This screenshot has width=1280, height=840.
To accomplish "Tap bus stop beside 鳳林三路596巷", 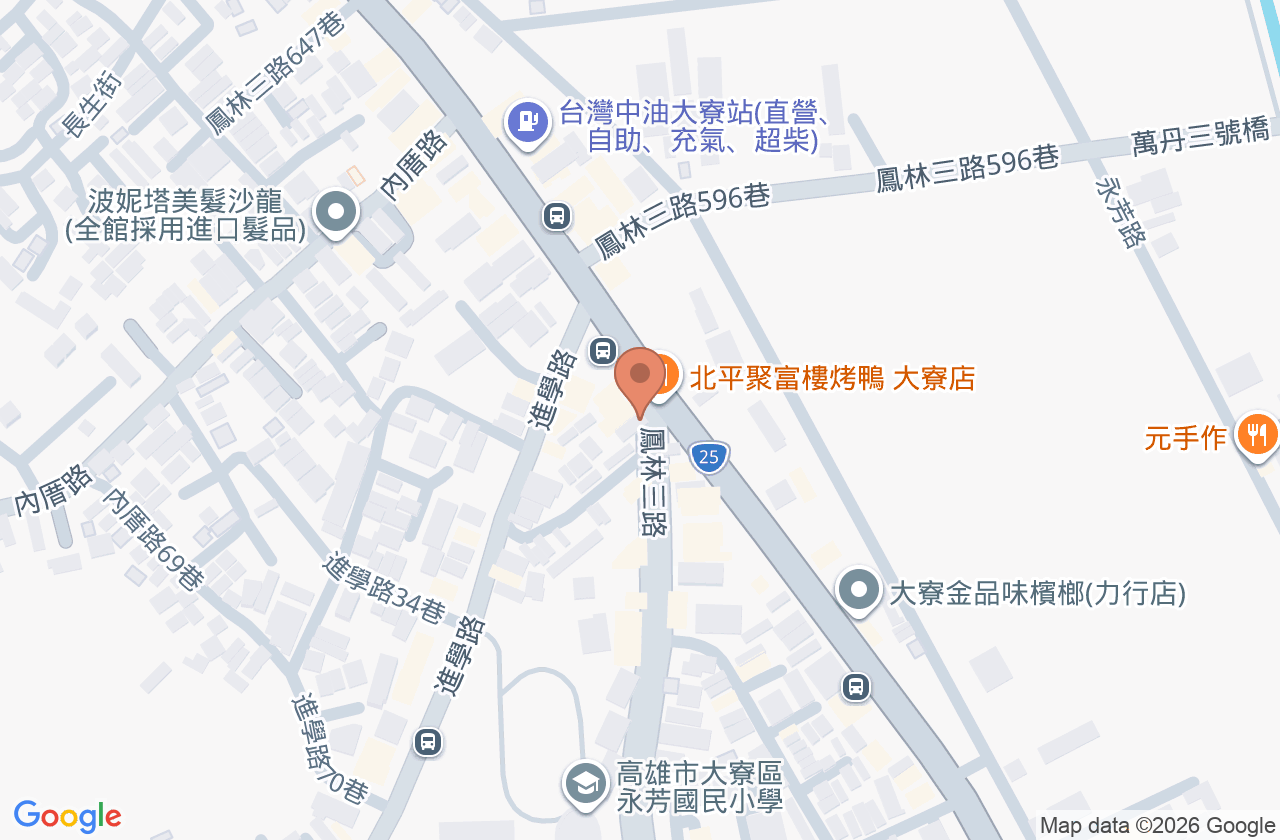I will coord(557,215).
